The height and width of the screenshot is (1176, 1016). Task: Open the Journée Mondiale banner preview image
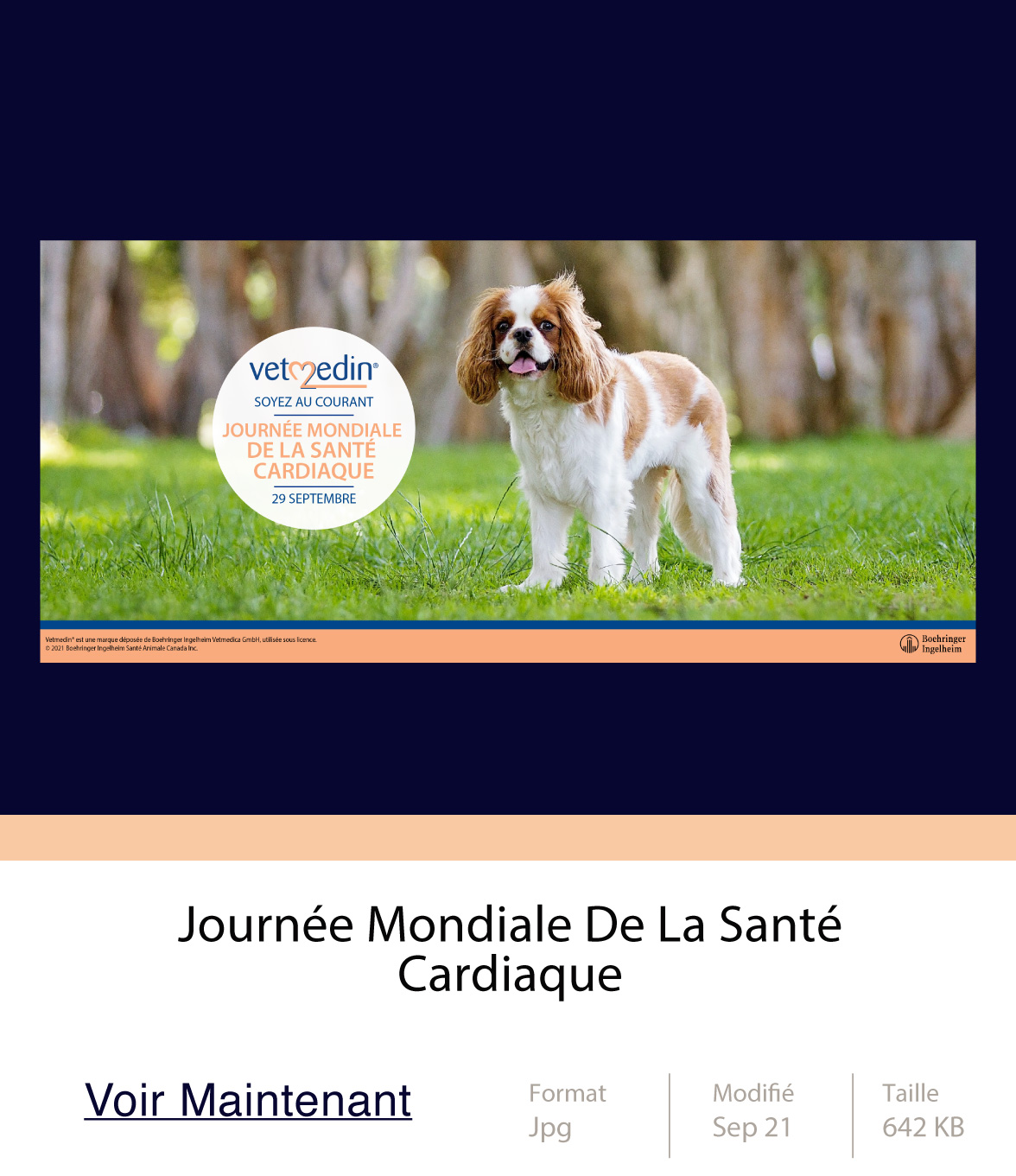click(x=508, y=451)
